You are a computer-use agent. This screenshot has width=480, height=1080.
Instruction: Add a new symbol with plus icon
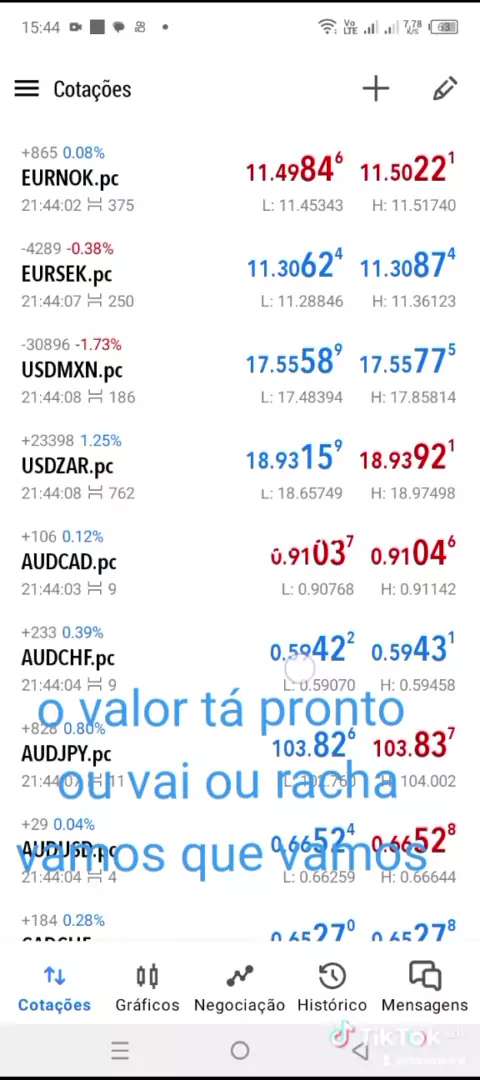point(376,89)
